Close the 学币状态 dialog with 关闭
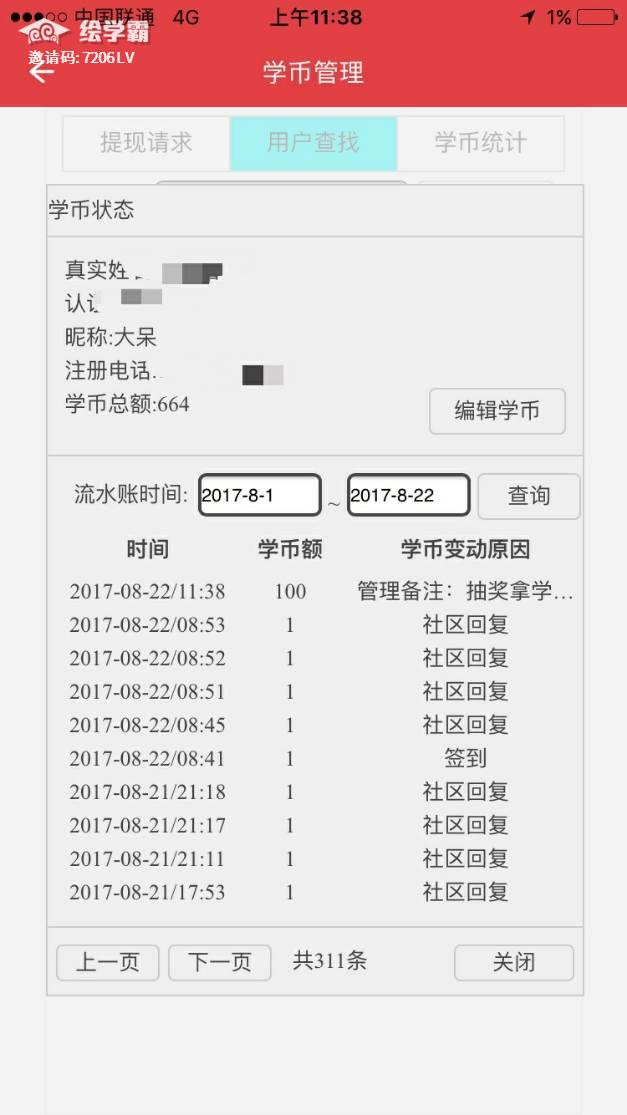Viewport: 627px width, 1115px height. coord(513,962)
